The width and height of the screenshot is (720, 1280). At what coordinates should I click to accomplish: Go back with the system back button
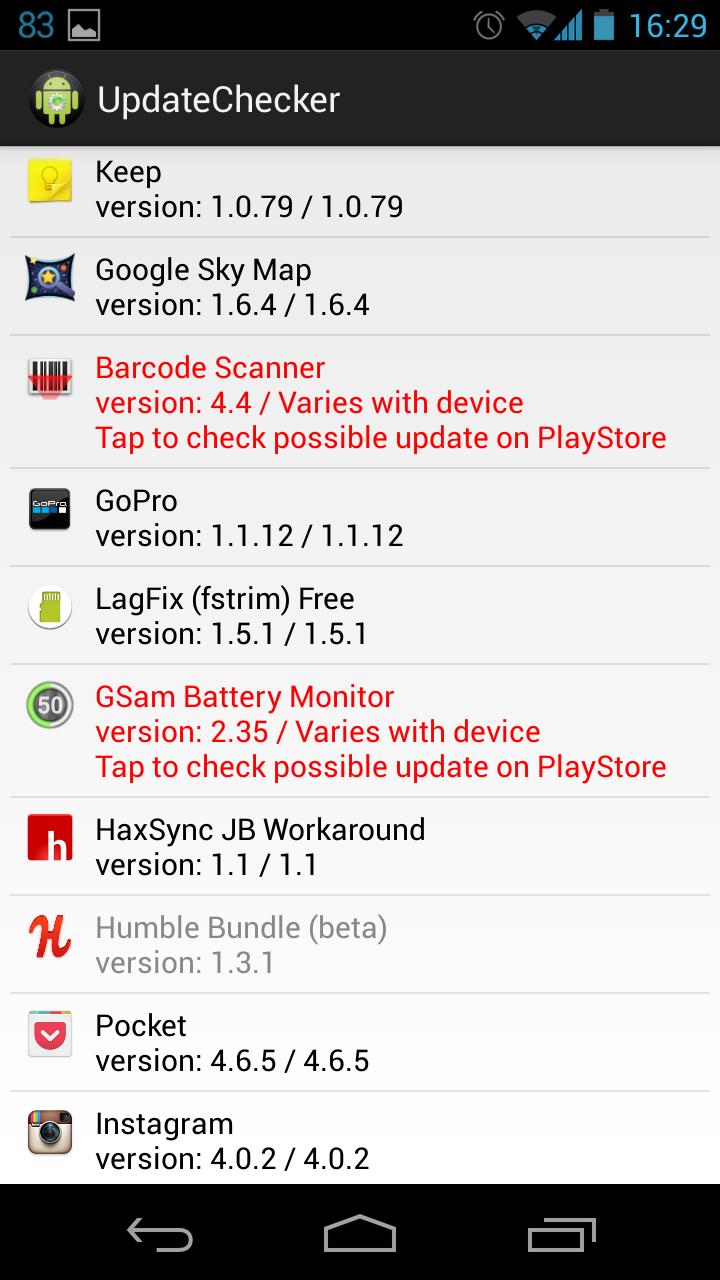160,1233
